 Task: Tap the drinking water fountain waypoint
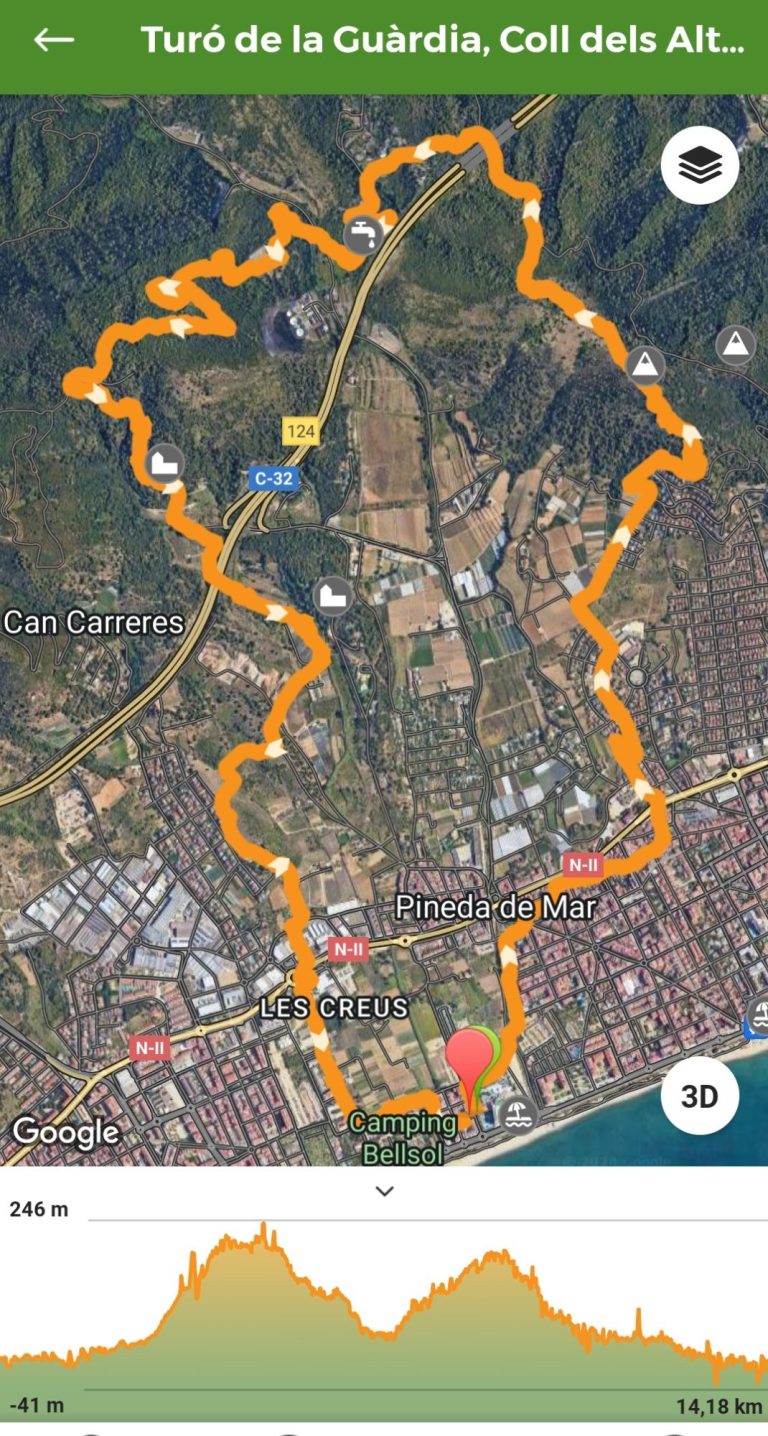(x=364, y=235)
